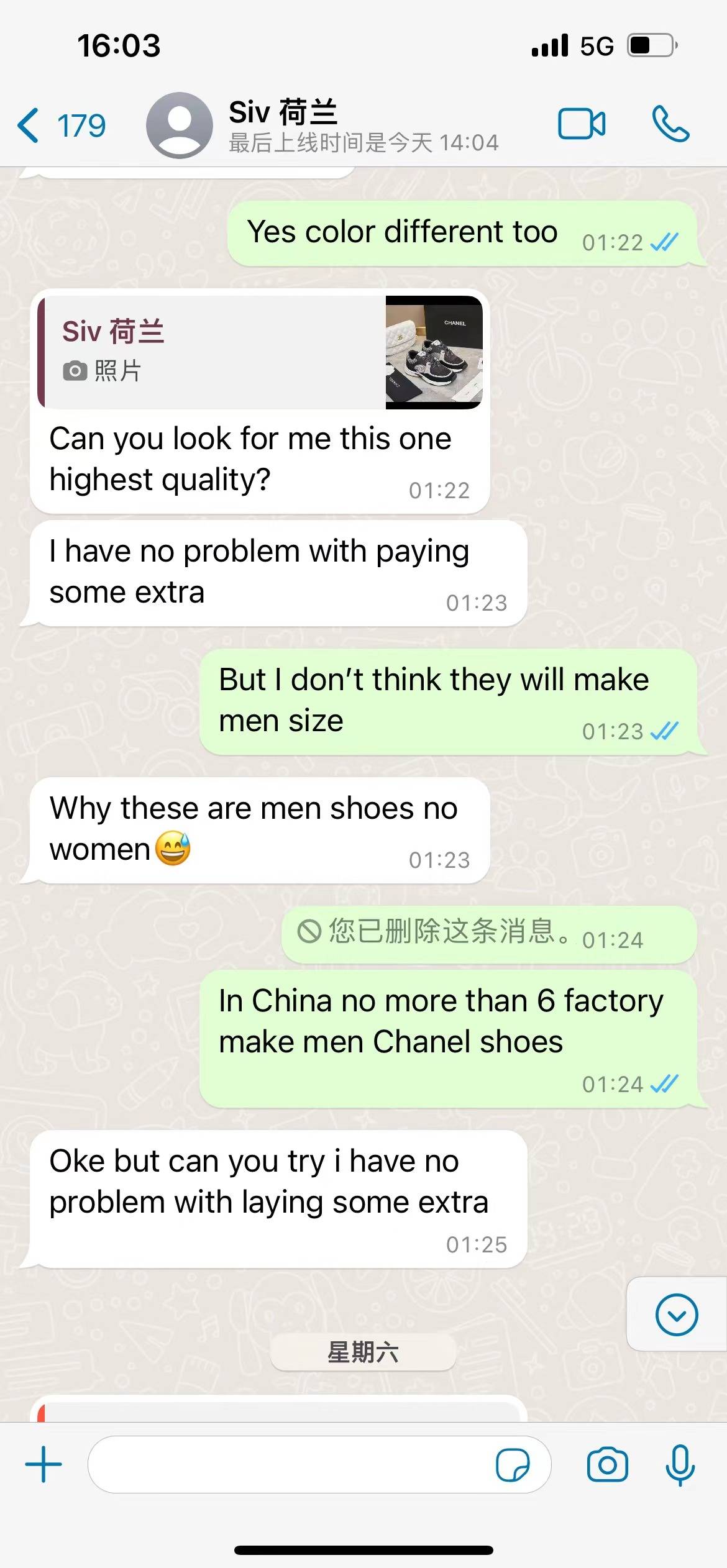
Task: Open the quoted Chanel shoes photo reply
Action: [260, 352]
